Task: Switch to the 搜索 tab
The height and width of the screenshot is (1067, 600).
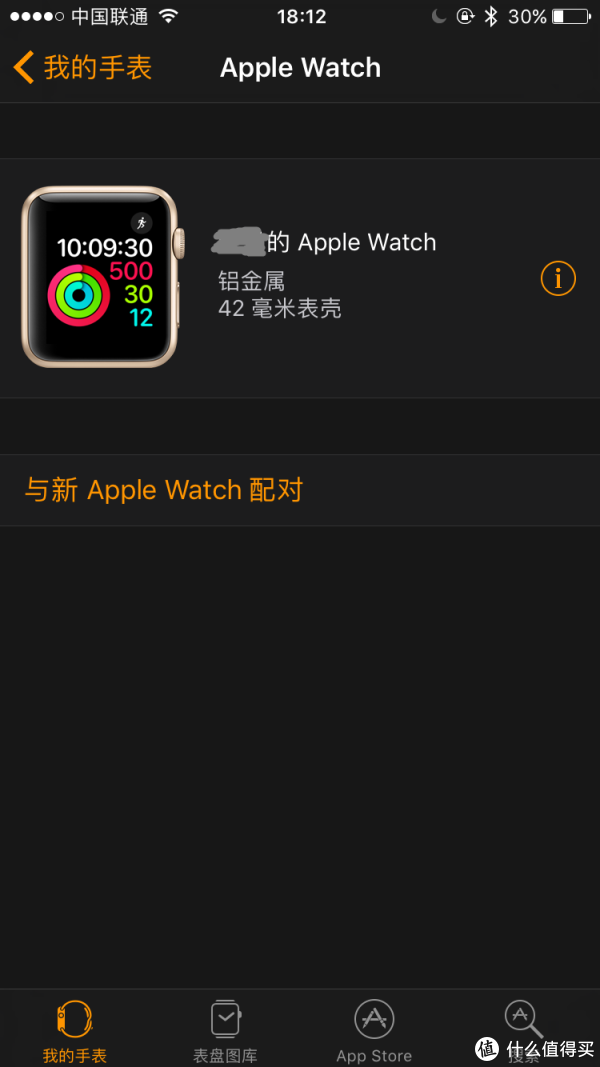Action: pos(523,1030)
